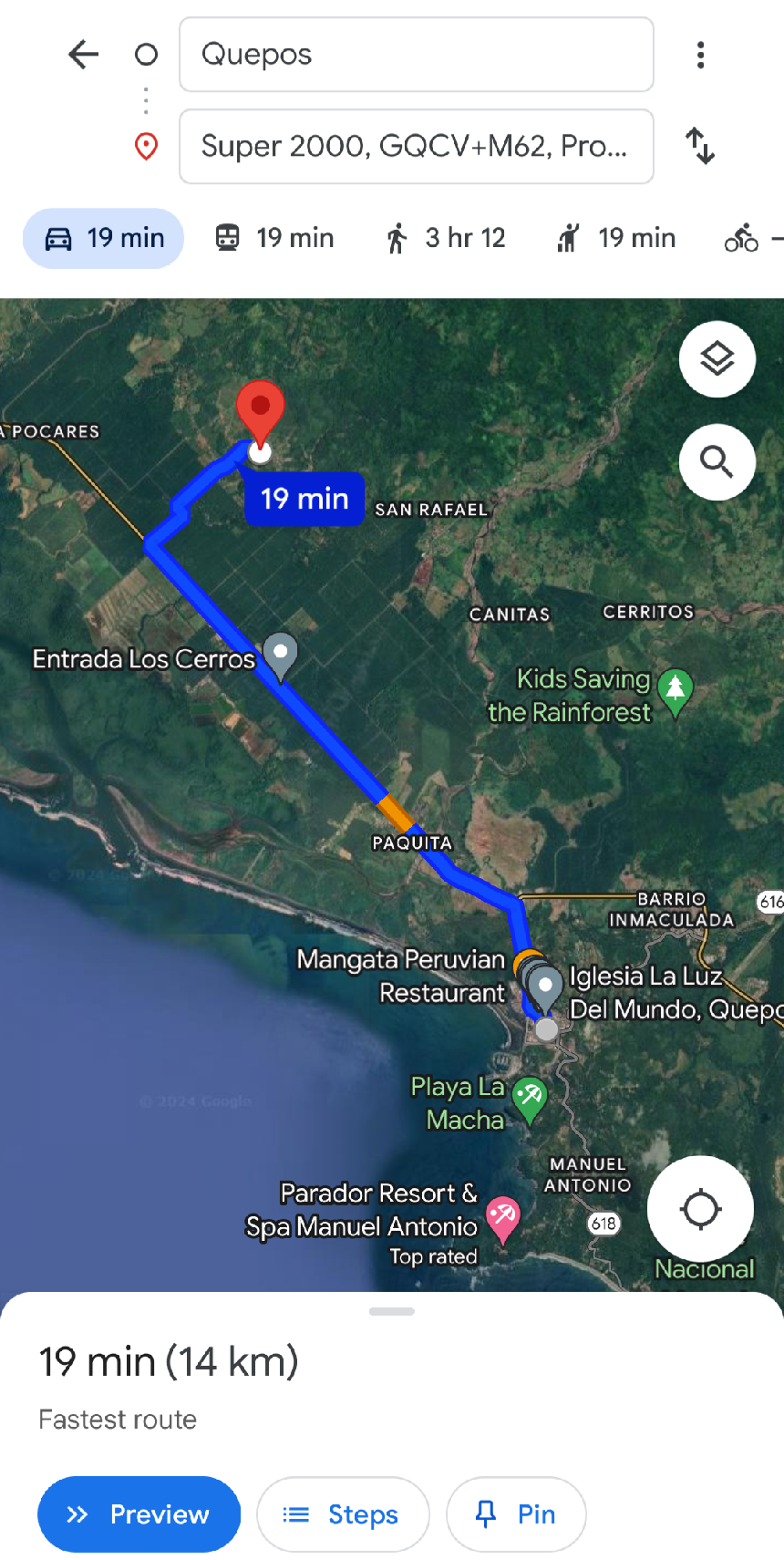The image size is (784, 1560).
Task: Pin this route
Action: (x=516, y=1514)
